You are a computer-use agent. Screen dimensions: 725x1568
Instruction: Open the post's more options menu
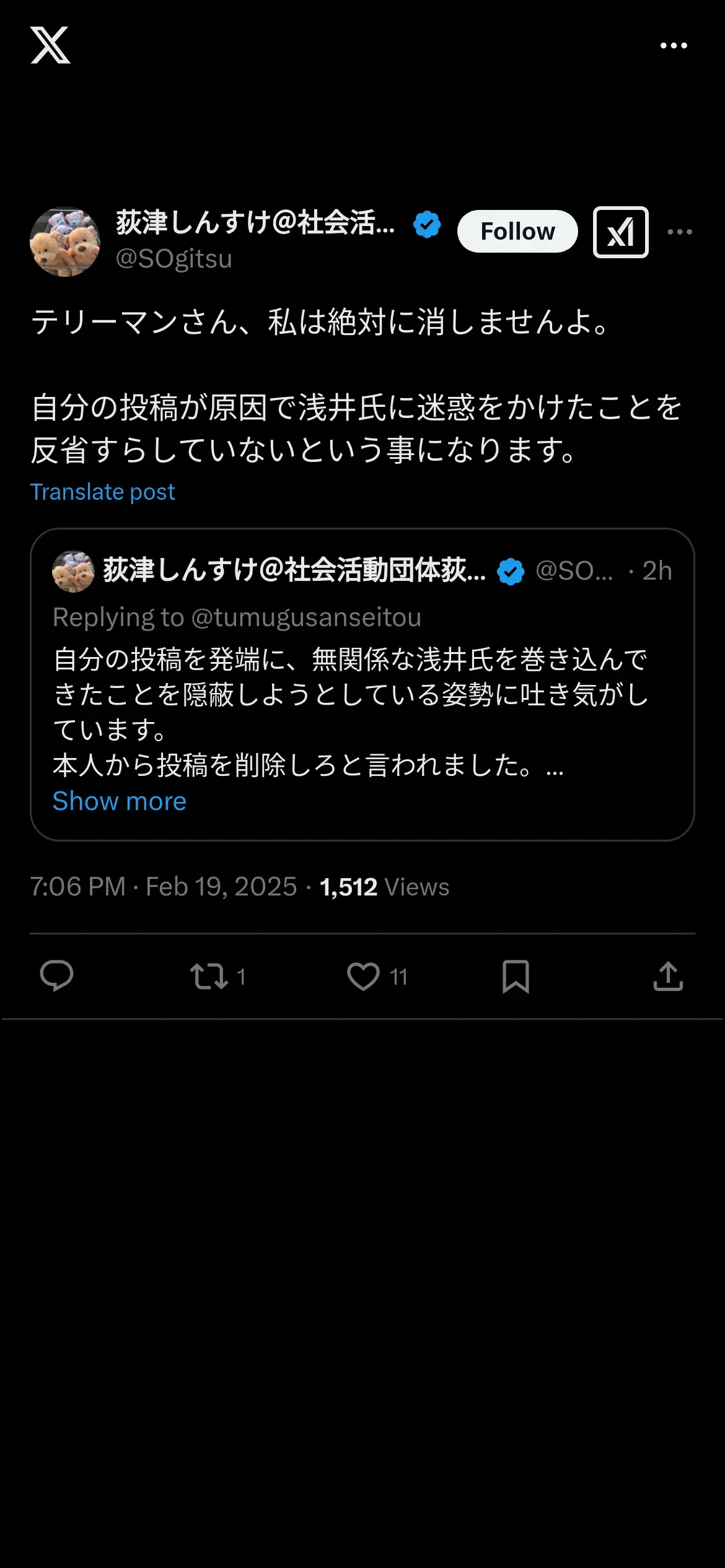[680, 232]
